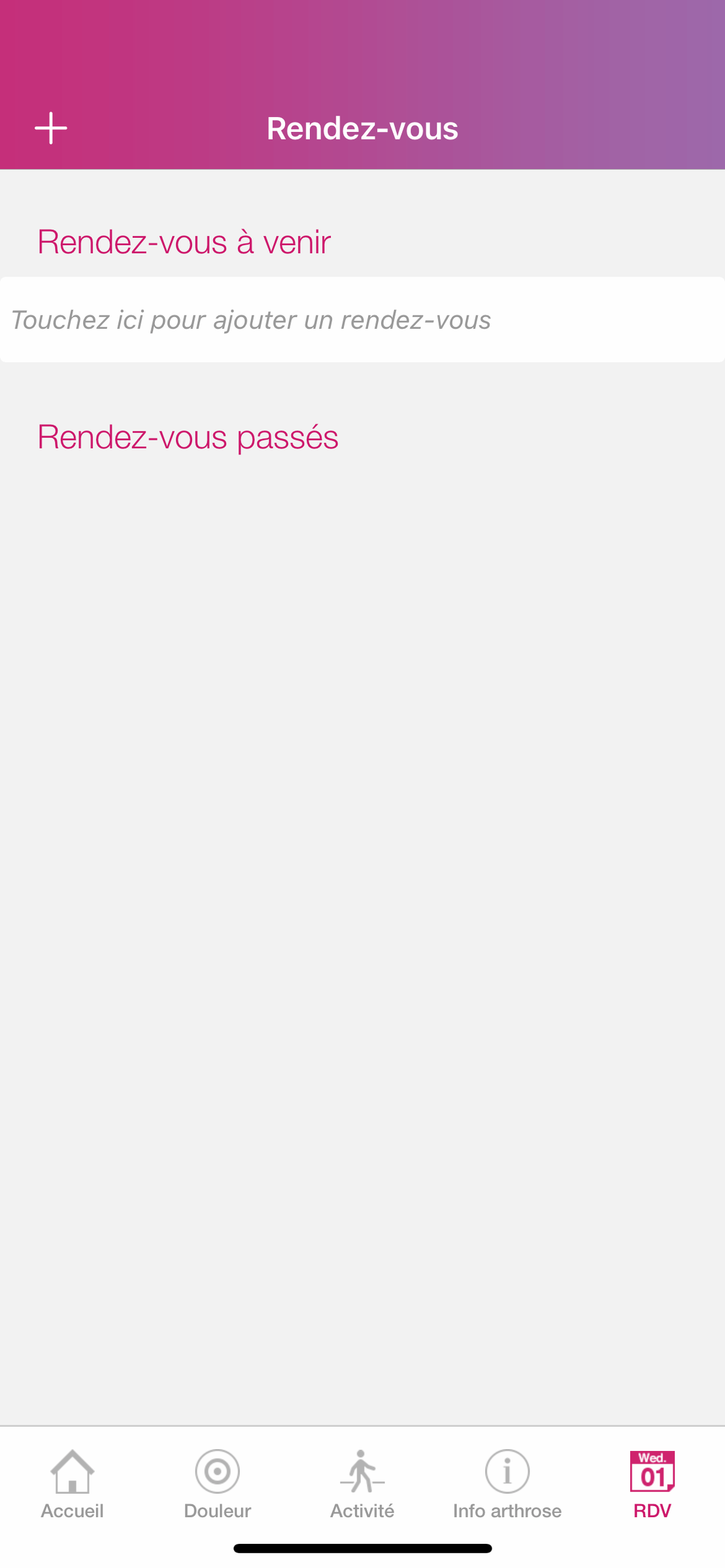Open the Douleur tab
Image resolution: width=725 pixels, height=1568 pixels.
(x=218, y=1484)
